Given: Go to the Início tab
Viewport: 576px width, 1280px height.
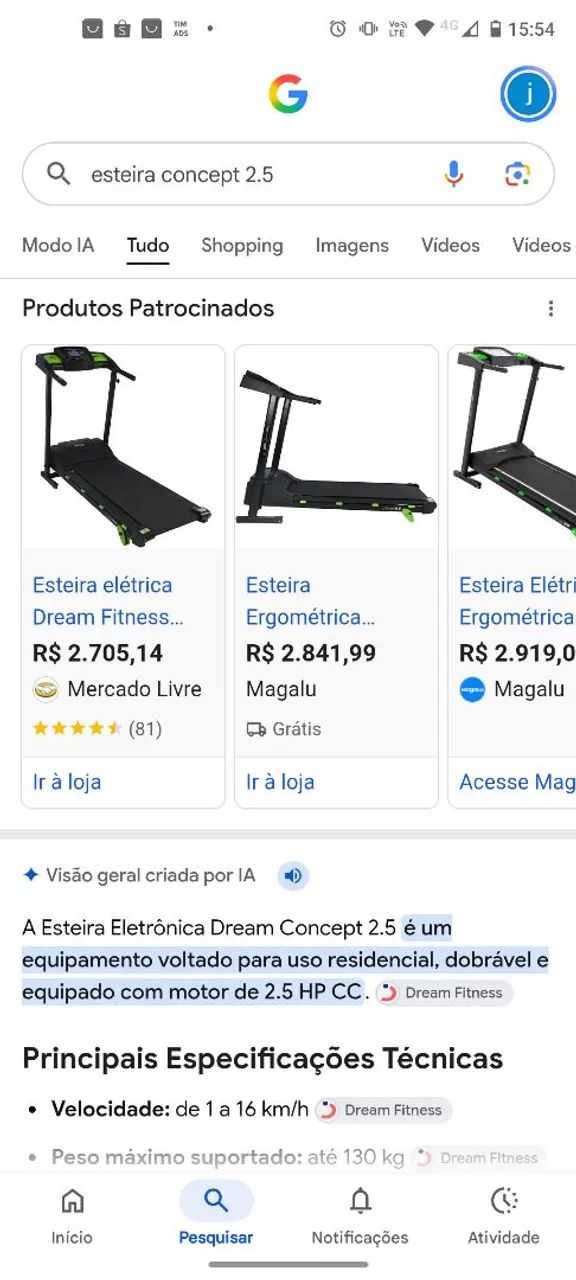Looking at the screenshot, I should point(72,1215).
